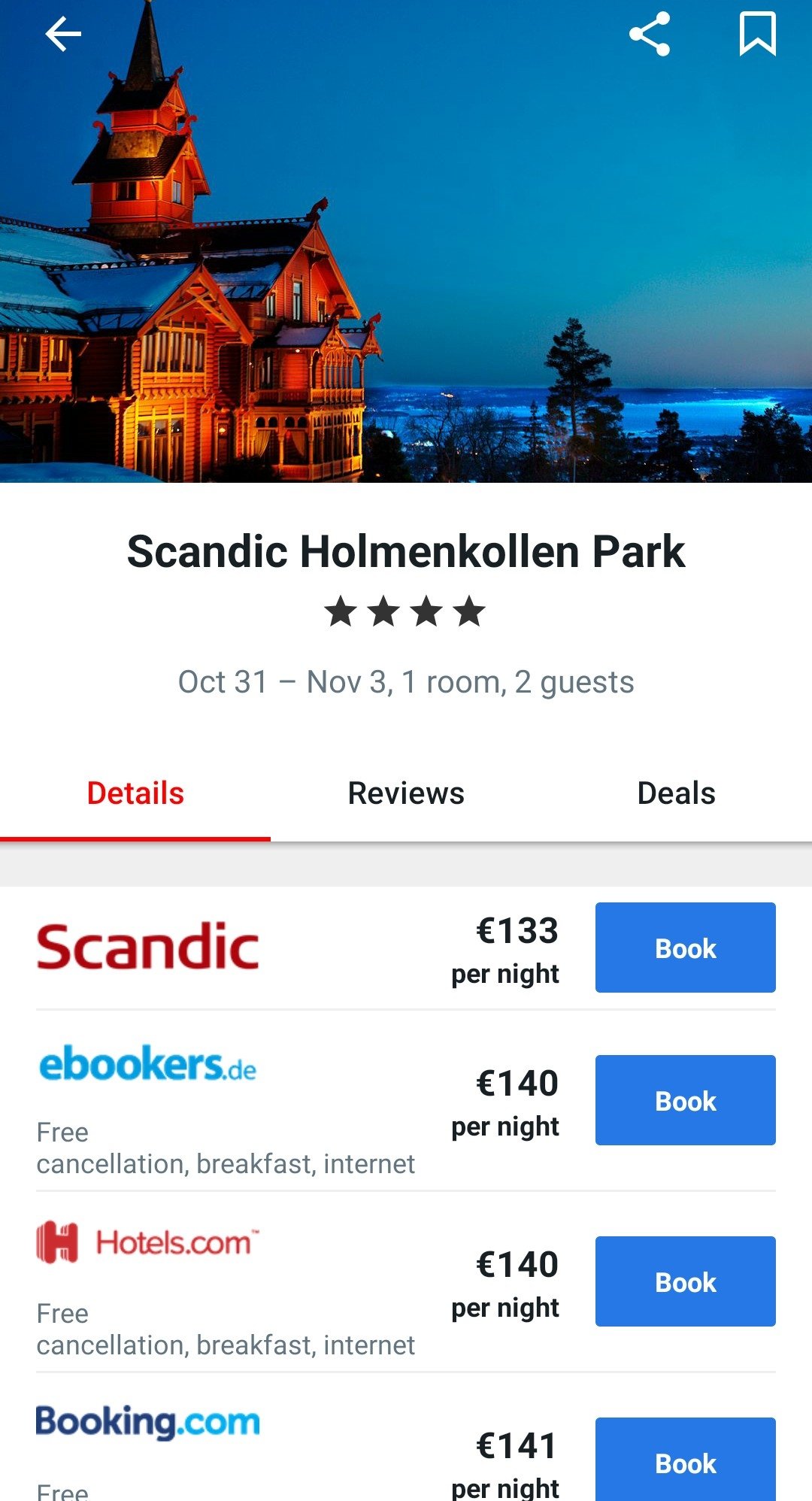Screen dimensions: 812x1501
Task: Open the Deals tab
Action: click(x=677, y=793)
